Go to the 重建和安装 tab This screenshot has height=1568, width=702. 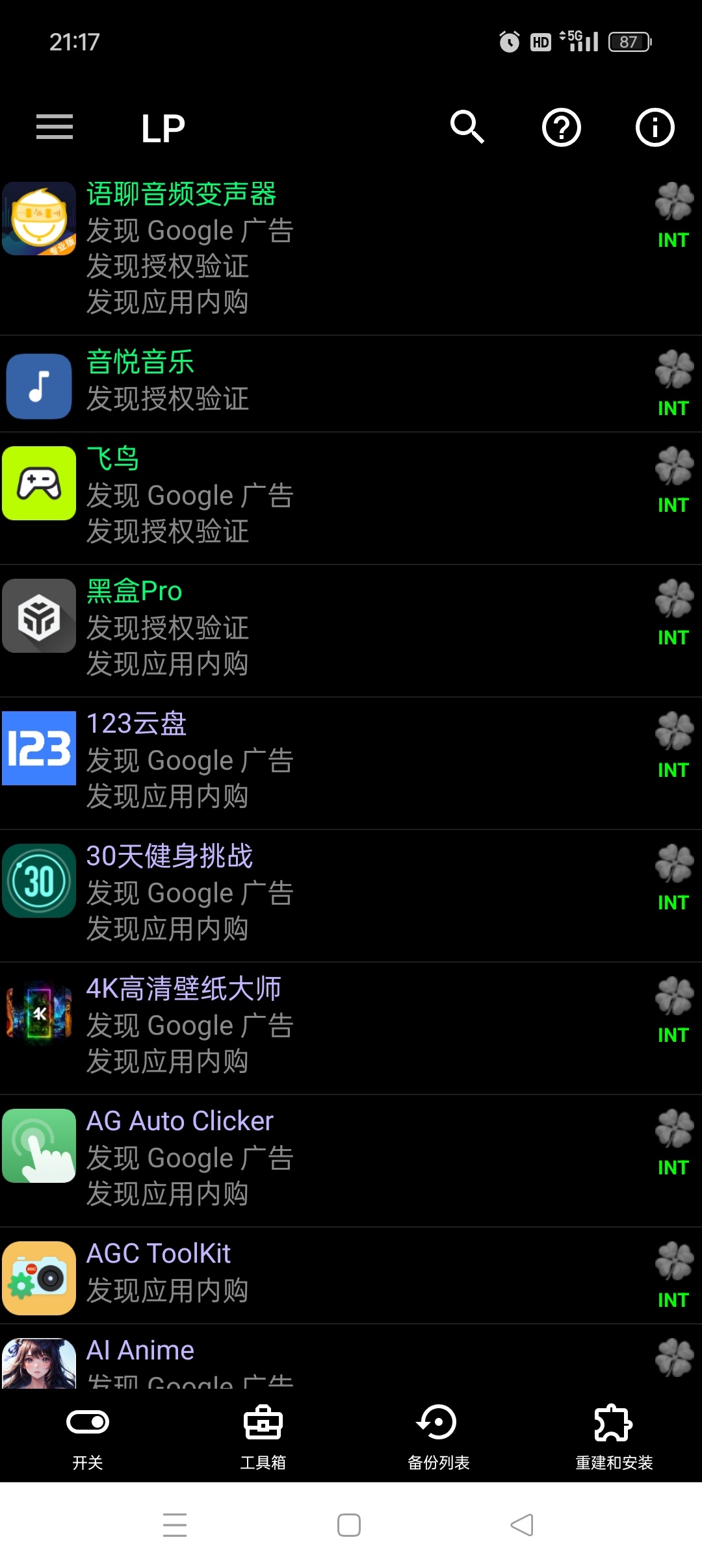614,1437
